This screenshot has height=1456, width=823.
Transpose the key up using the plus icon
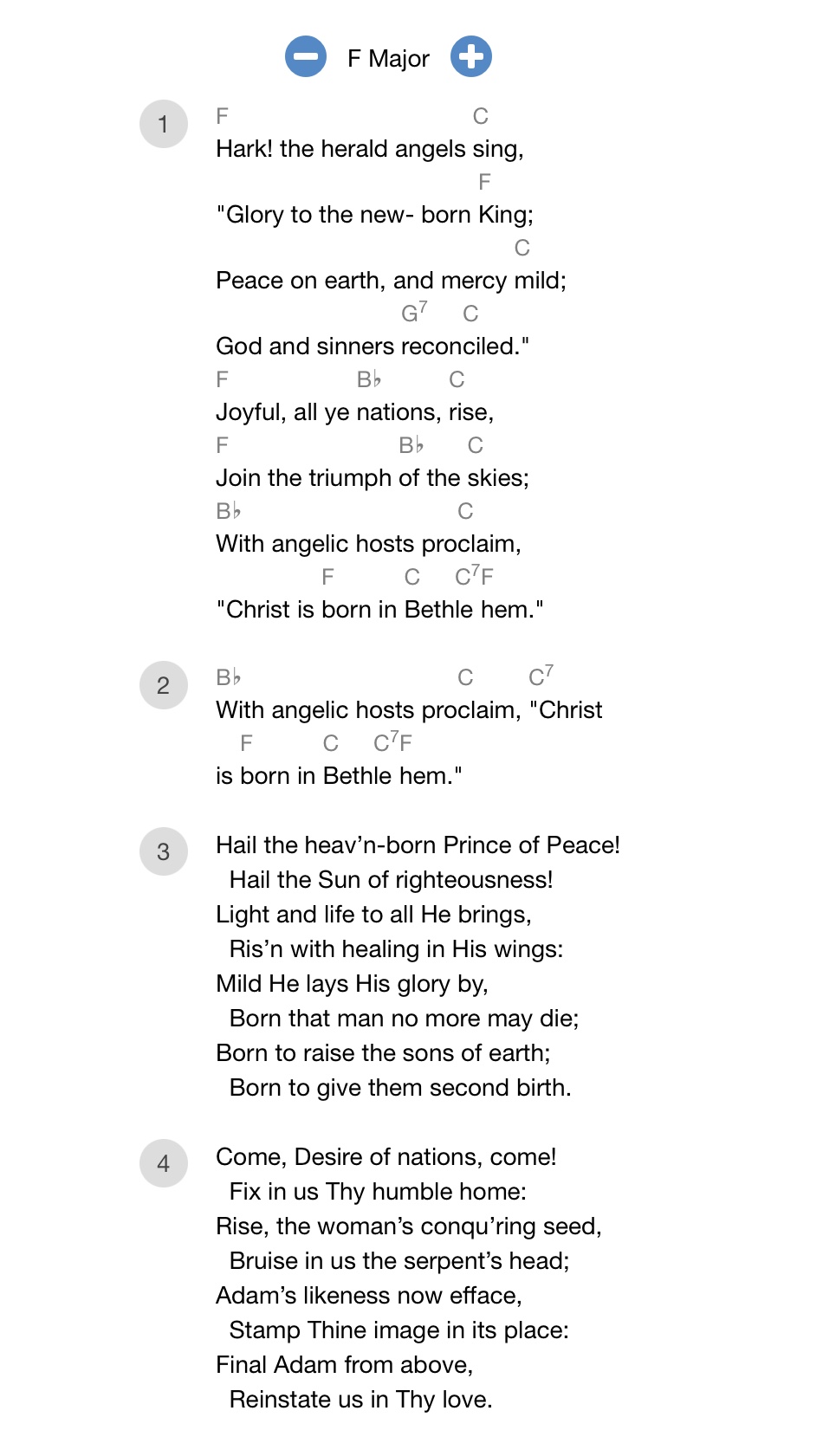(x=470, y=57)
